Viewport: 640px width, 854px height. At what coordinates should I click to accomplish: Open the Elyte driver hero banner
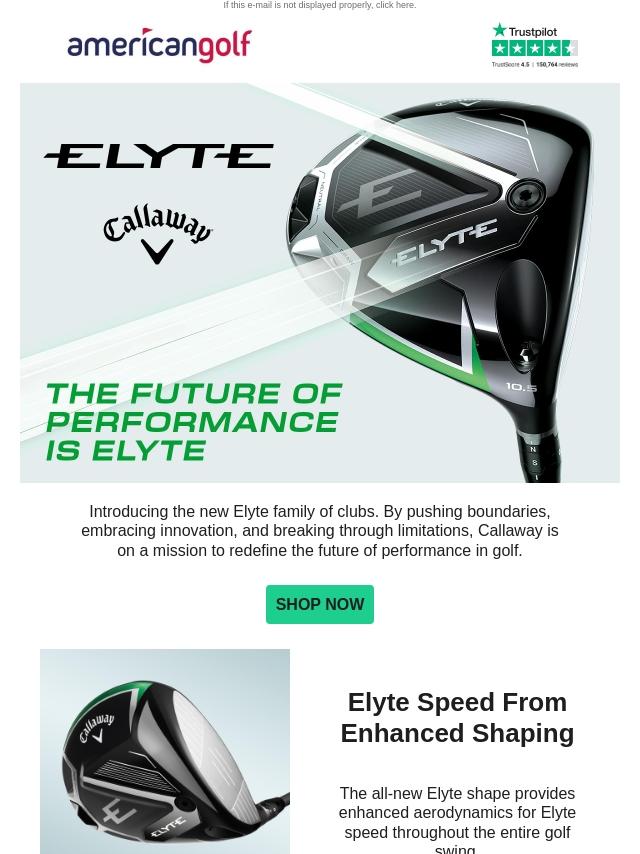coord(320,283)
